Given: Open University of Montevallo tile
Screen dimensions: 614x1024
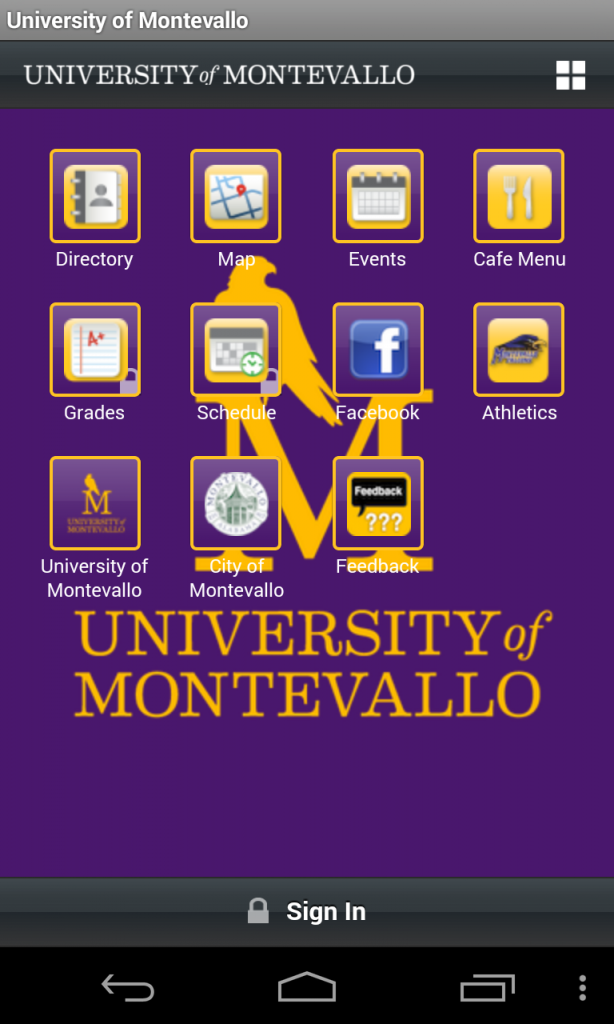Looking at the screenshot, I should point(95,503).
